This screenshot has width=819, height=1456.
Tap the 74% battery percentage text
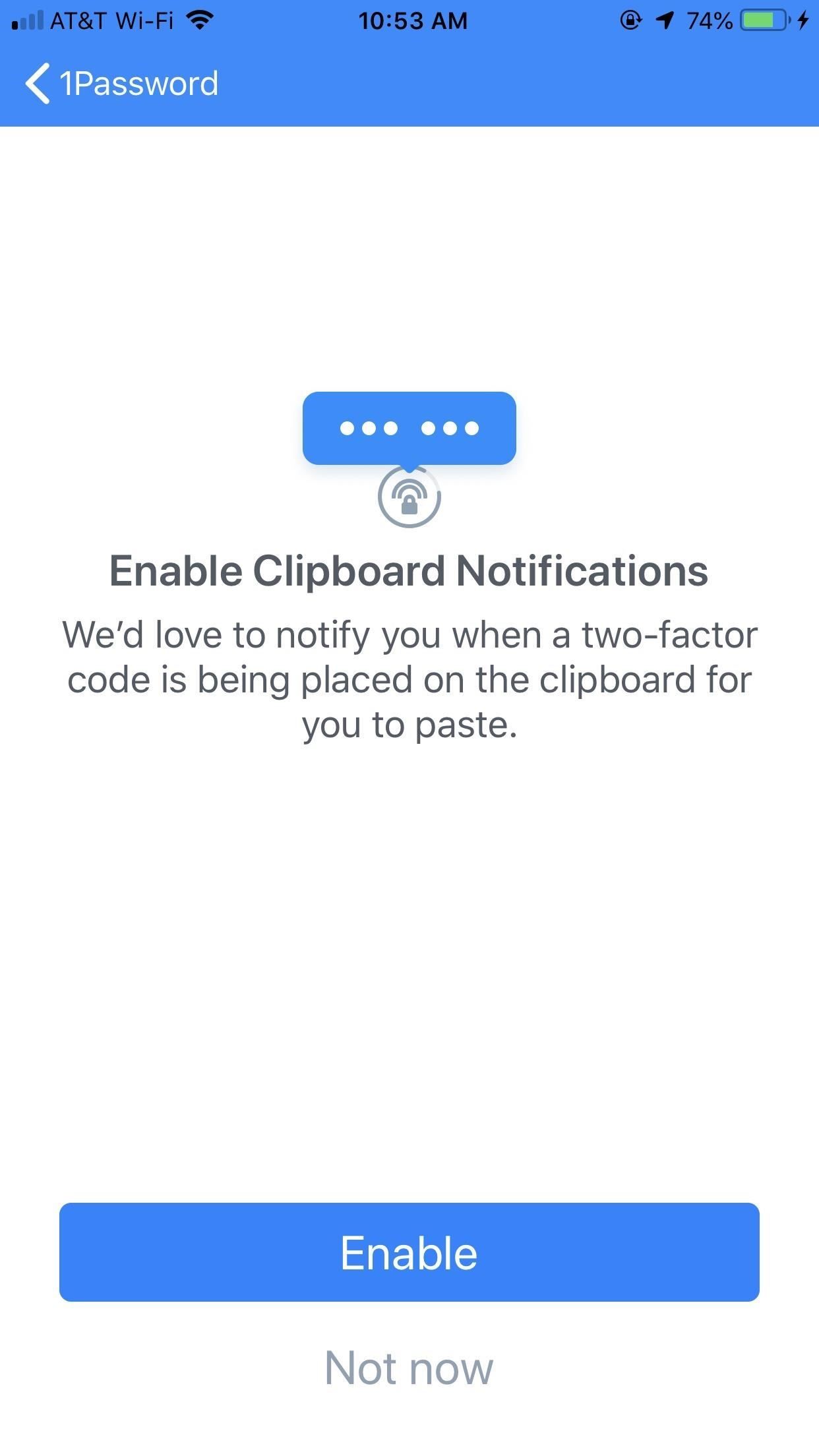coord(710,20)
